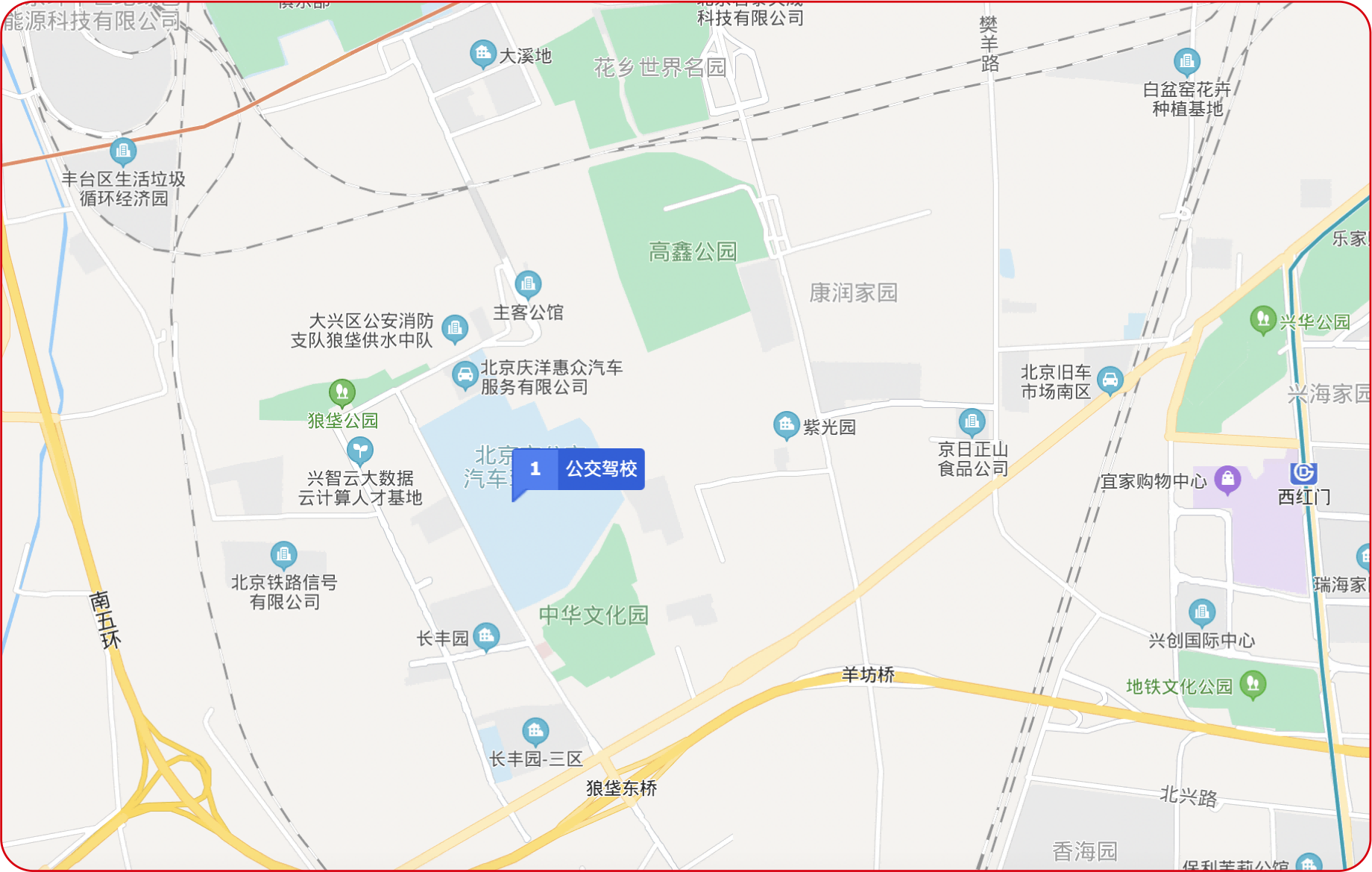
Task: Tap the 狼垡公园 park pin
Action: pos(342,392)
